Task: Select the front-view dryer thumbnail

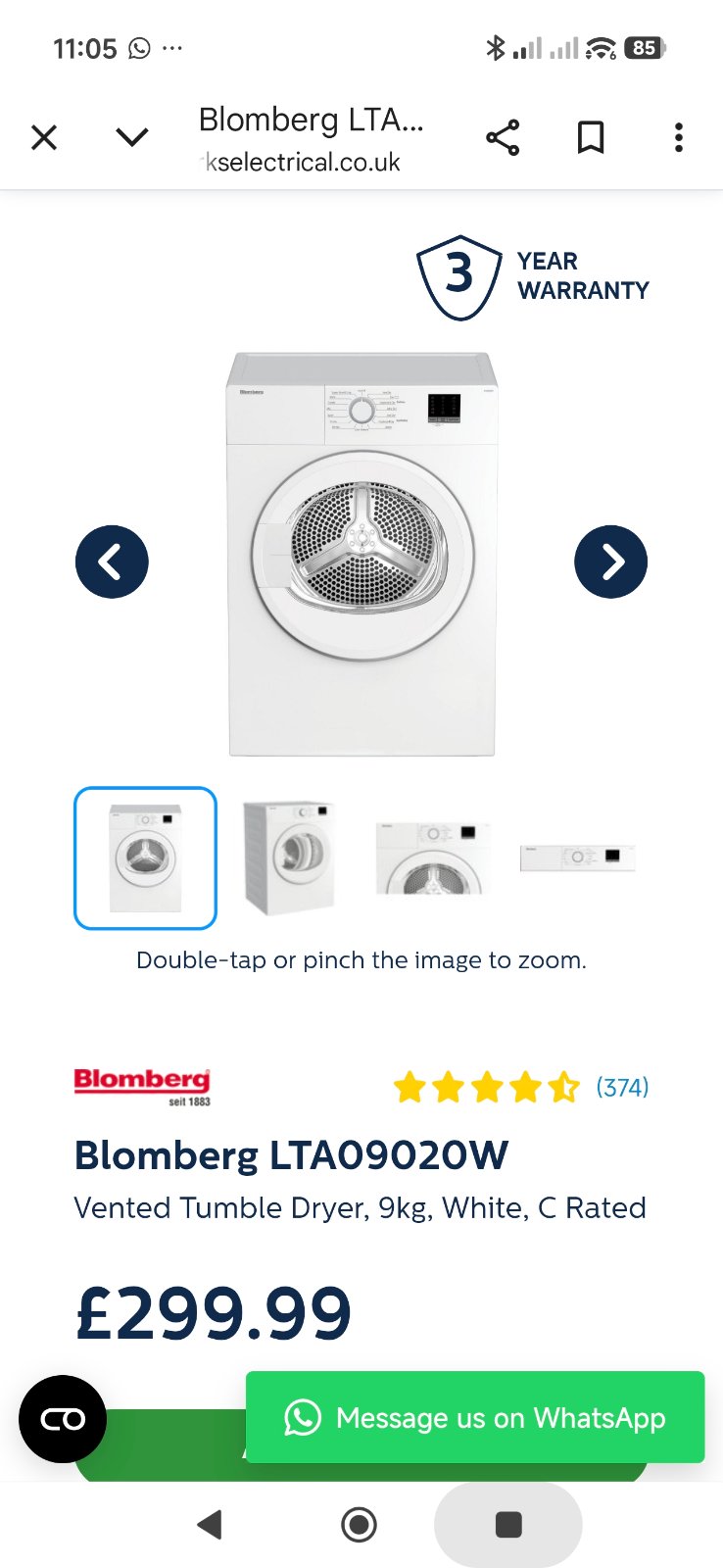Action: 145,857
